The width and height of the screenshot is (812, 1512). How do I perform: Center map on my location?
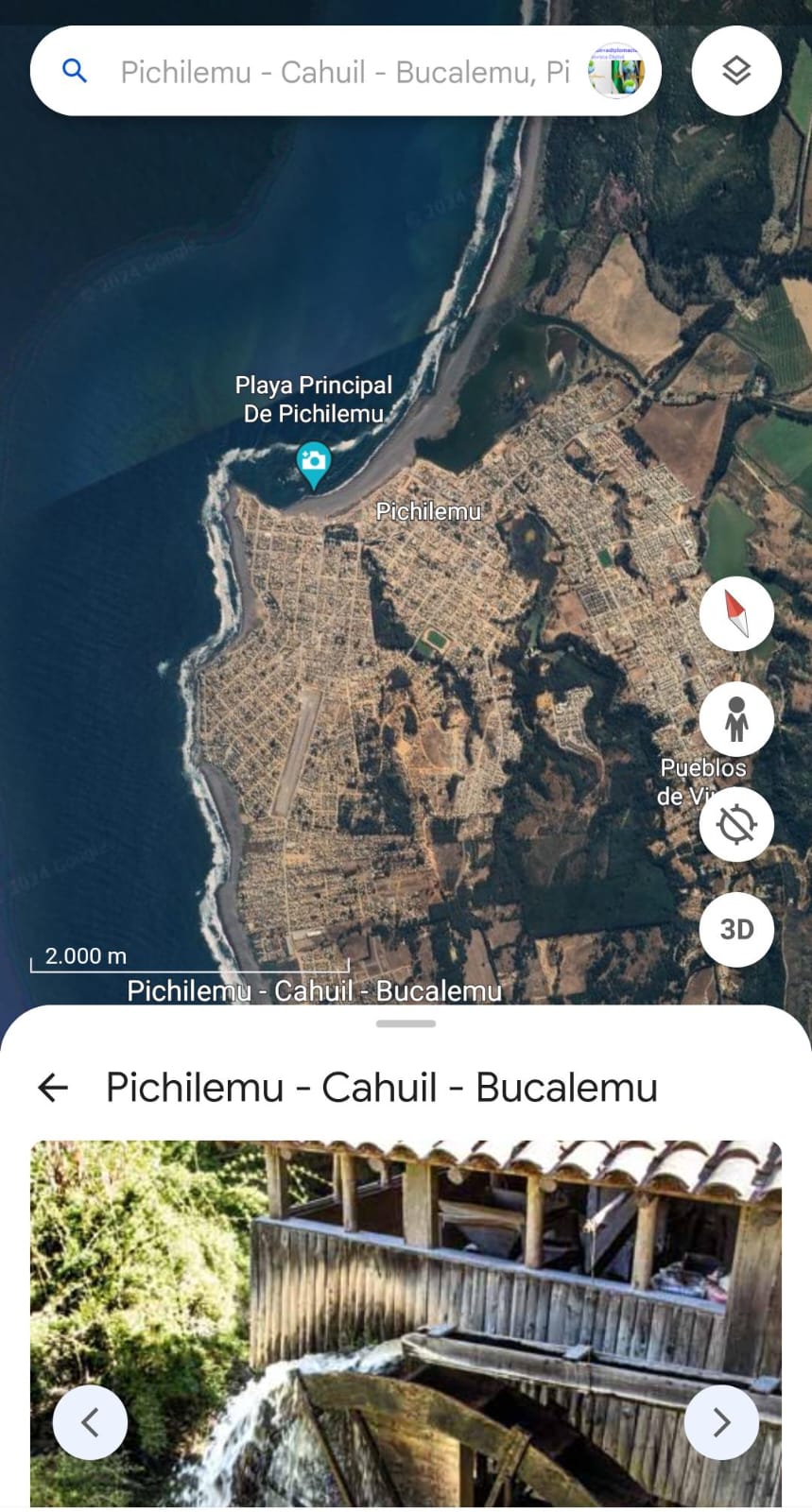736,824
